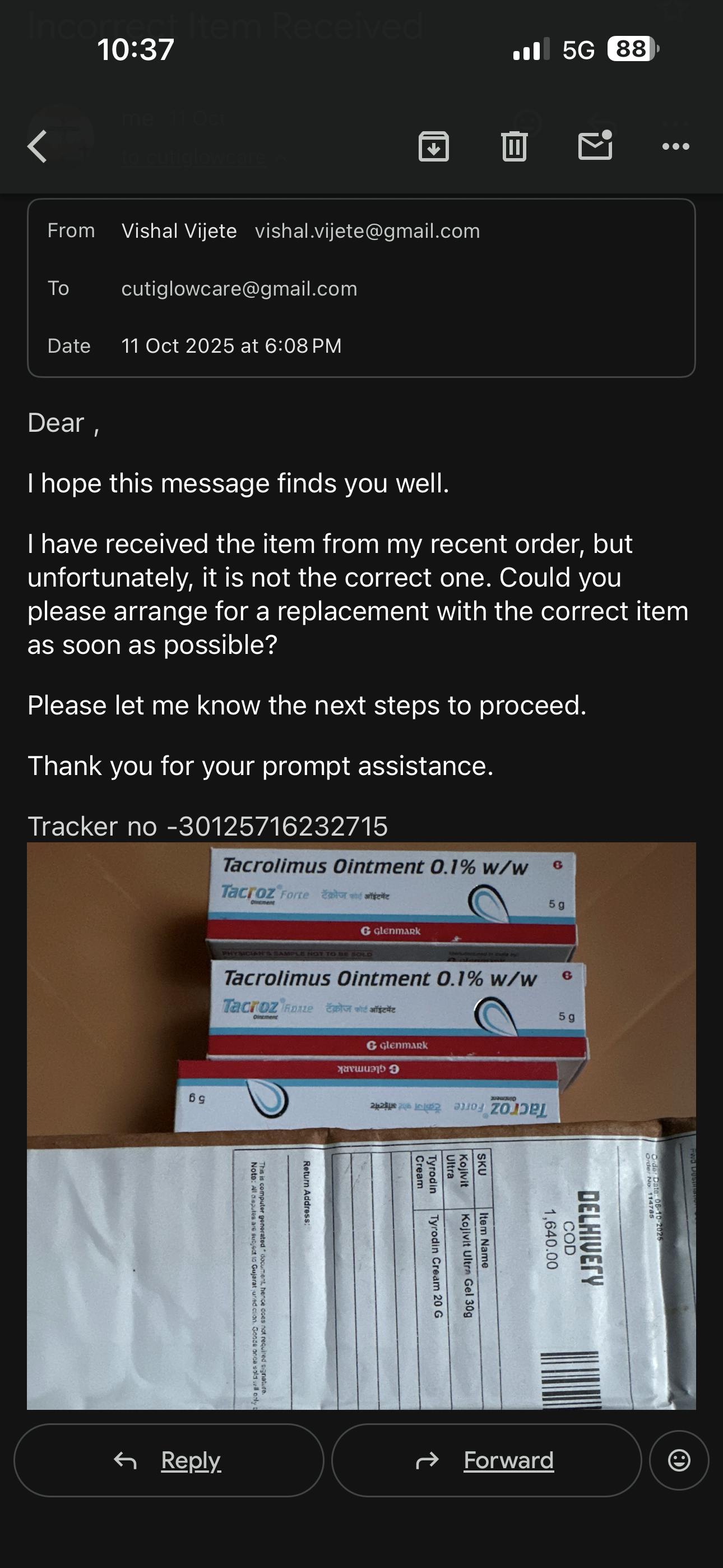Image resolution: width=723 pixels, height=1568 pixels.
Task: Archive this email
Action: (433, 147)
